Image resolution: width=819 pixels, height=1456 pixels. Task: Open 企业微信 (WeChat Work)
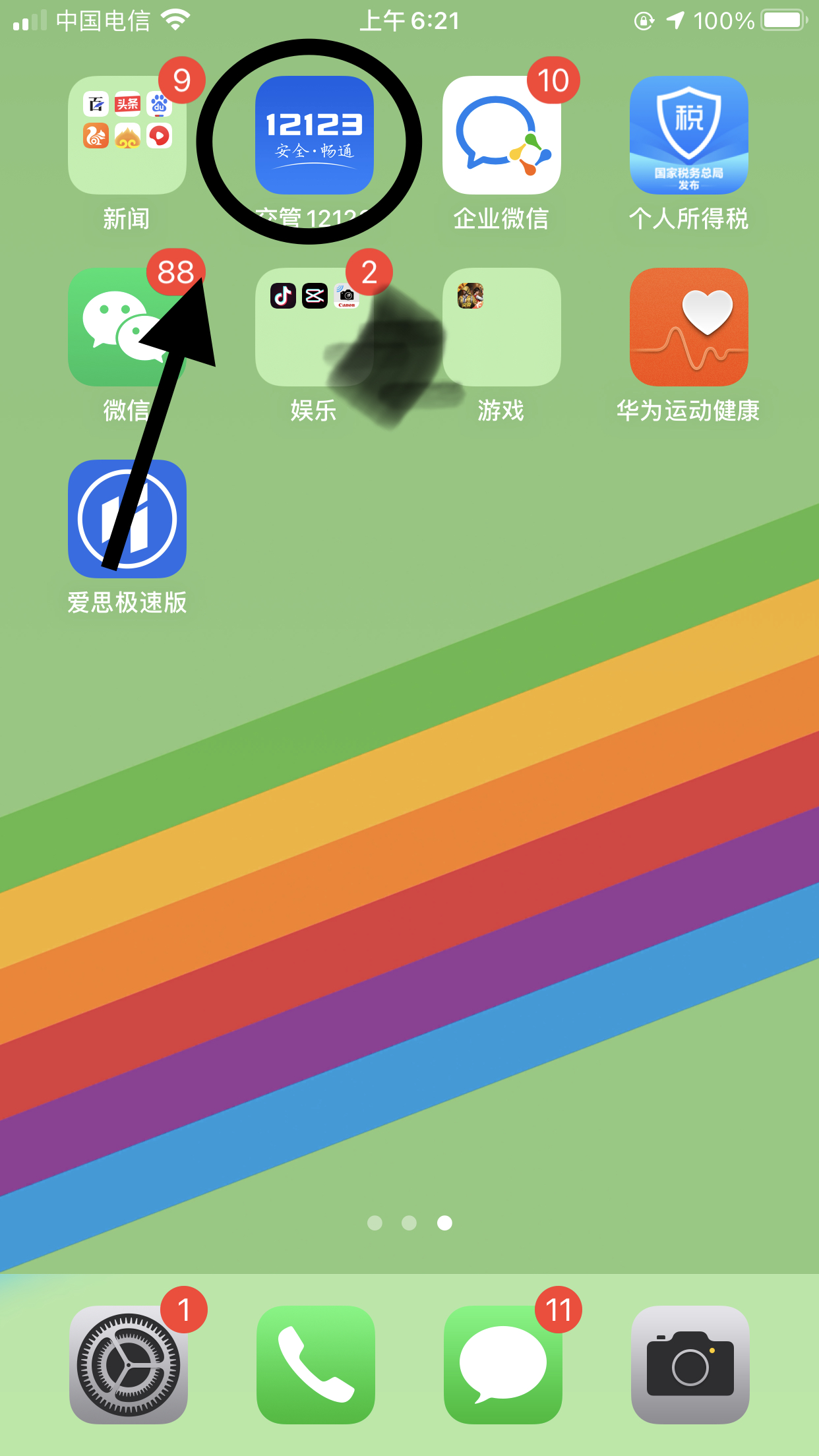(501, 136)
